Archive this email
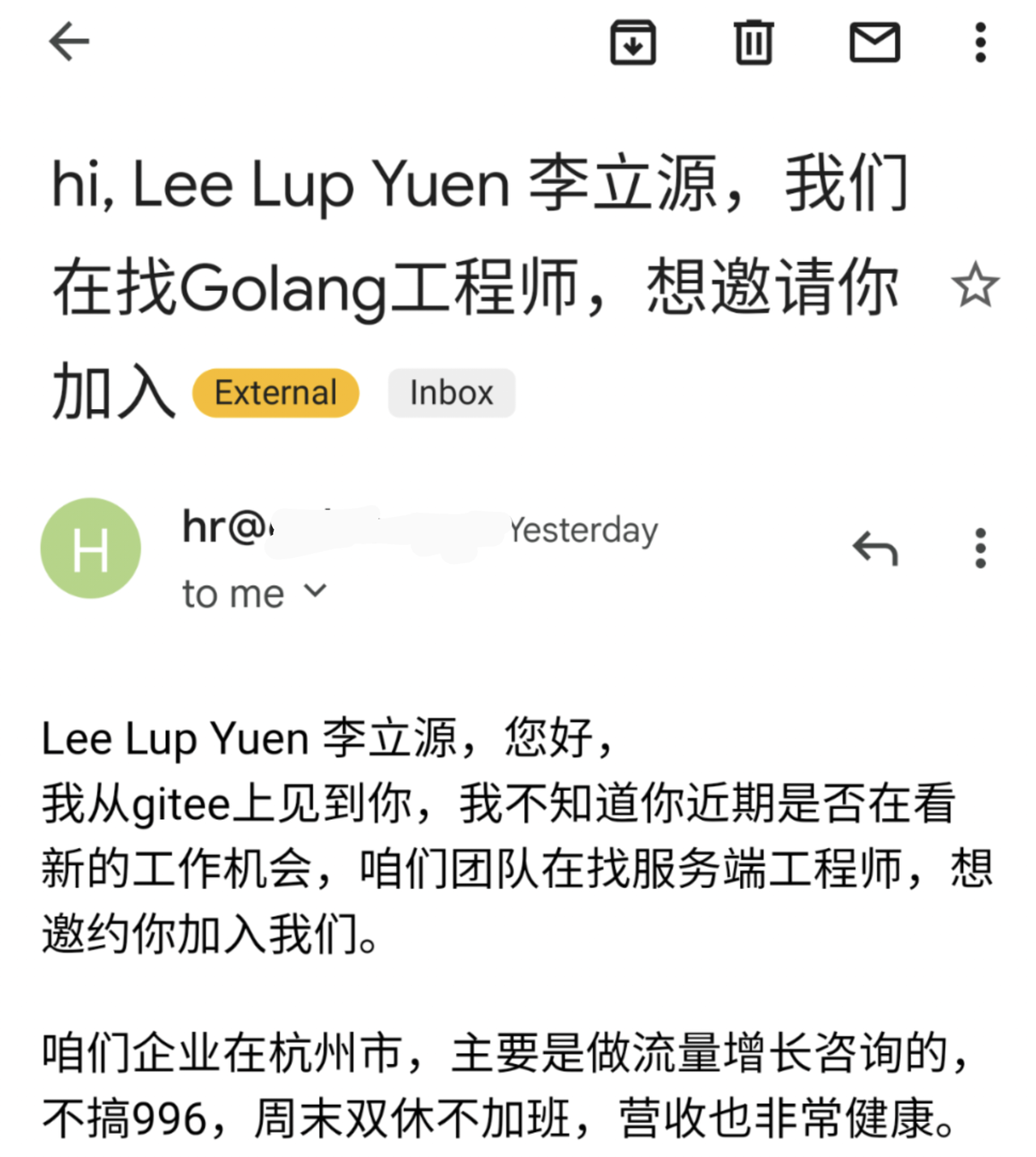1036x1157 pixels. point(632,42)
